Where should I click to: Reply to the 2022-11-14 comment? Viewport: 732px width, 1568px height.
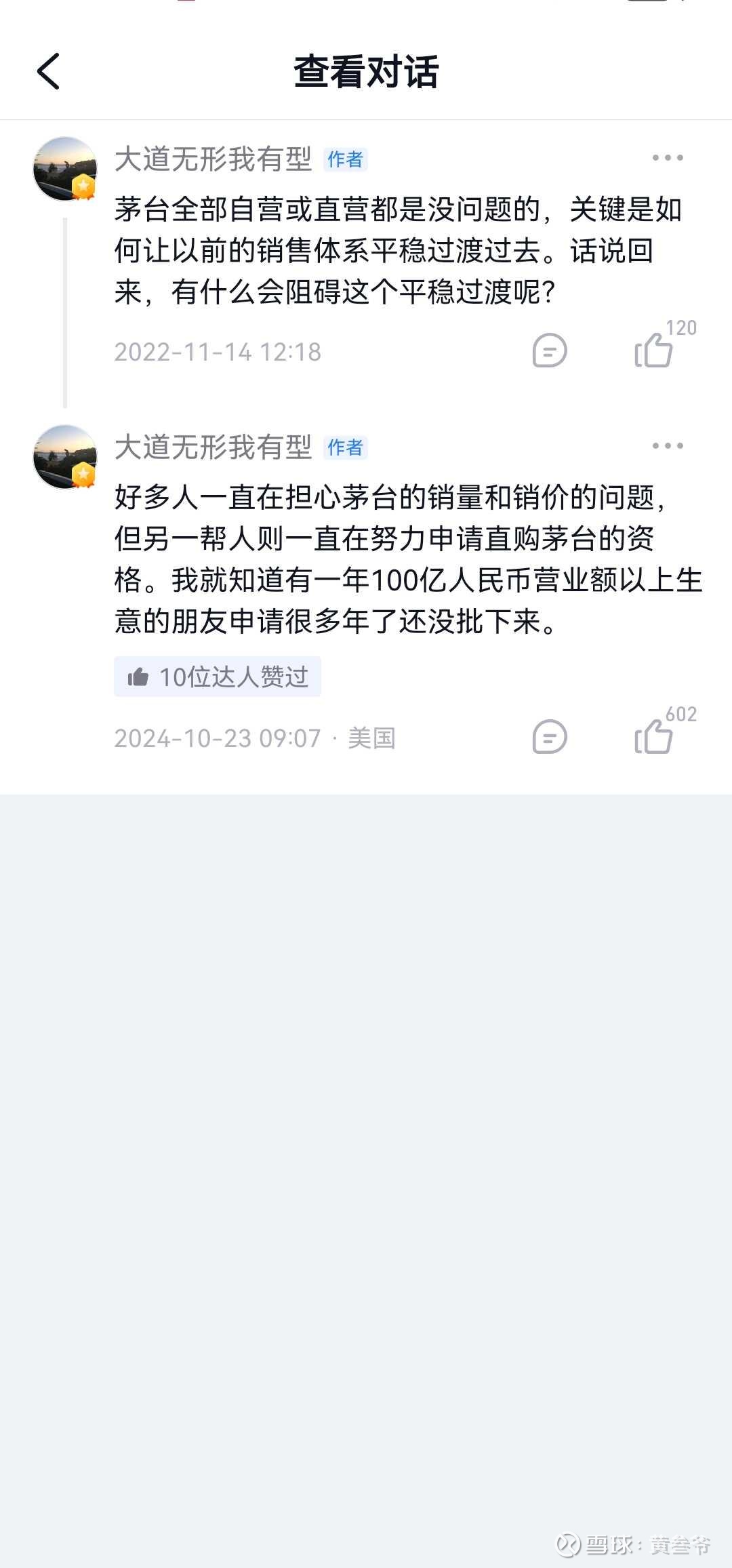(x=549, y=350)
